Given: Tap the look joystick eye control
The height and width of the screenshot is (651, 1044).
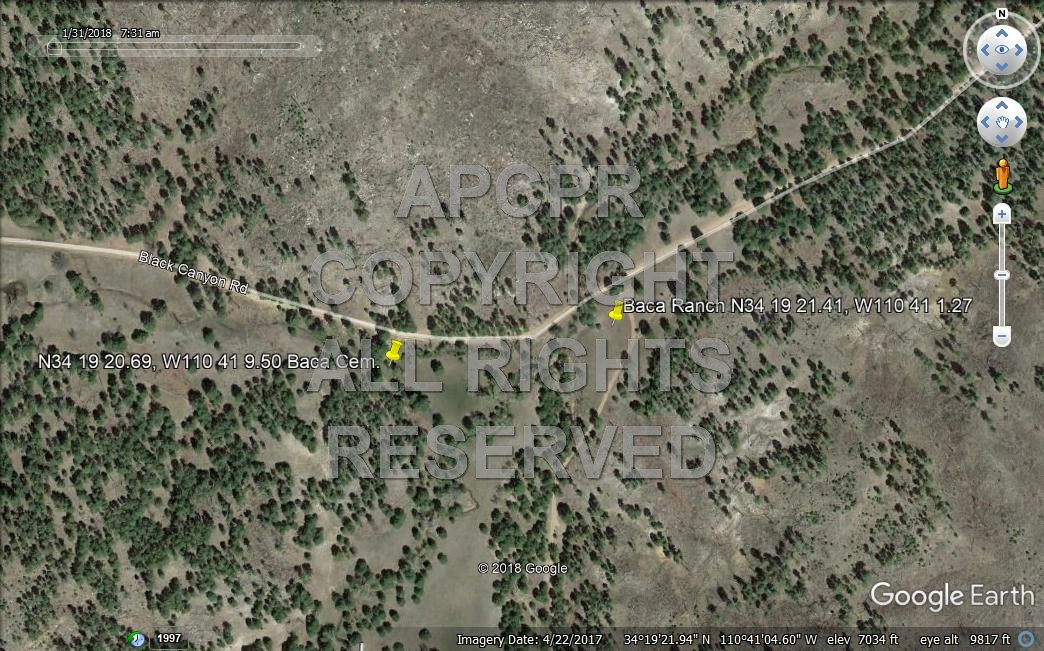Looking at the screenshot, I should [x=1002, y=49].
